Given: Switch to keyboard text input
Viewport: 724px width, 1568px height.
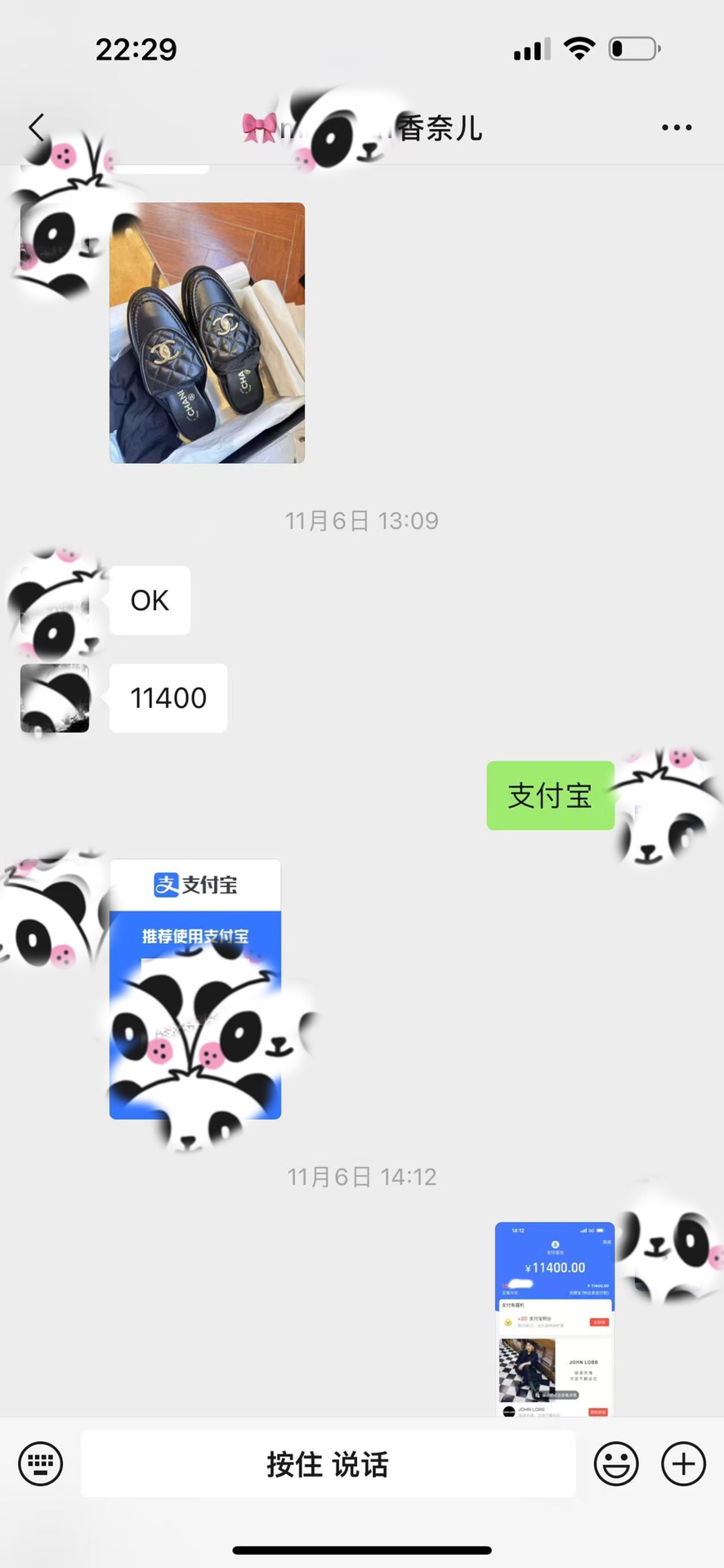Looking at the screenshot, I should (40, 1463).
